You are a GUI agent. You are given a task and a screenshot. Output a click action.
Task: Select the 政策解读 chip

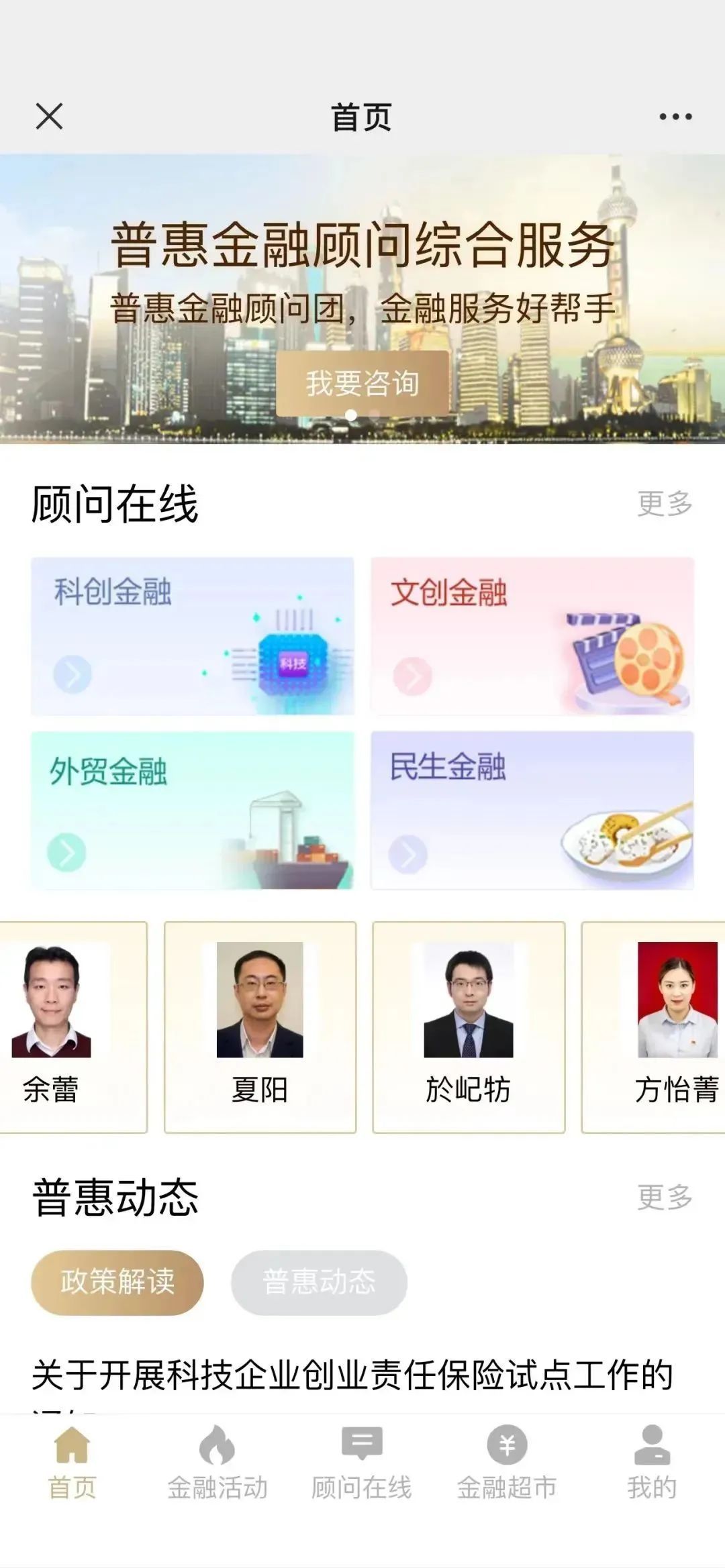point(117,1282)
